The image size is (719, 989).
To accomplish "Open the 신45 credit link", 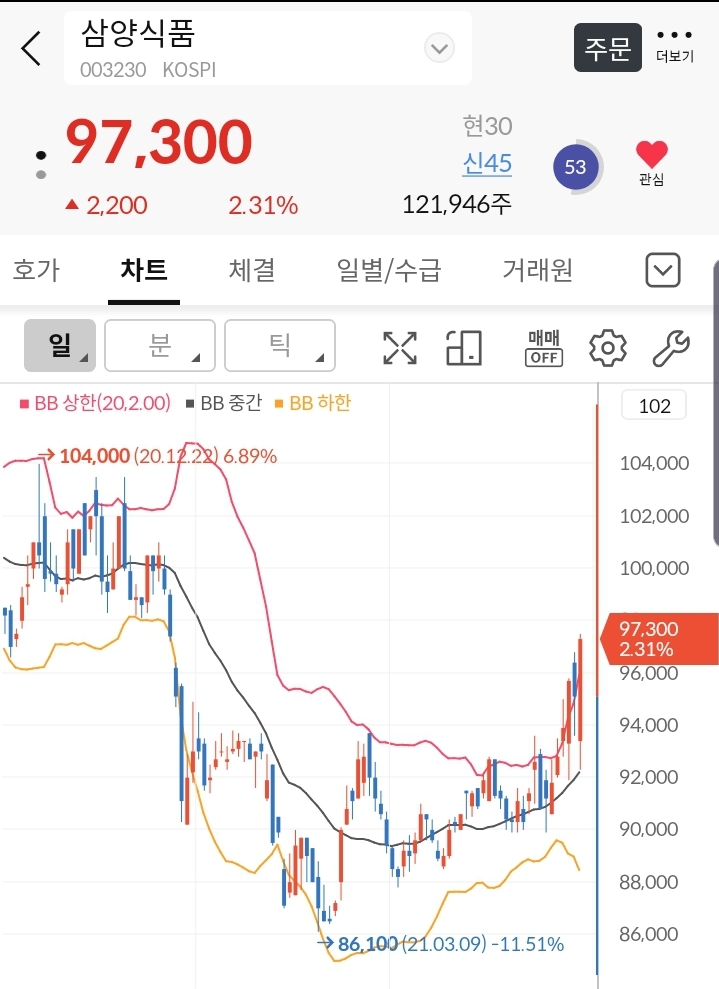I will coord(487,163).
